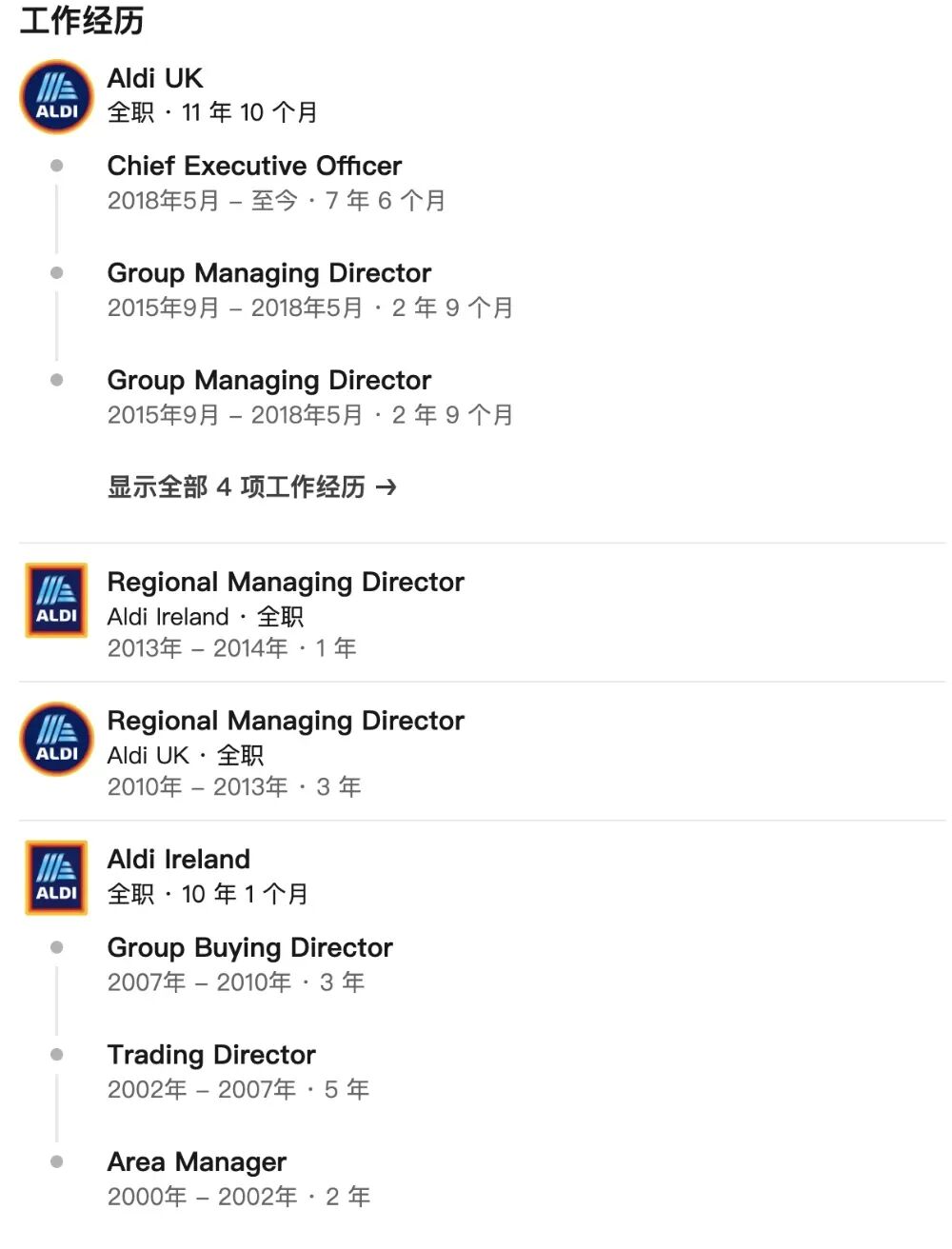
Task: Open the Regional Managing Director role at Aldi Ireland
Action: (286, 582)
